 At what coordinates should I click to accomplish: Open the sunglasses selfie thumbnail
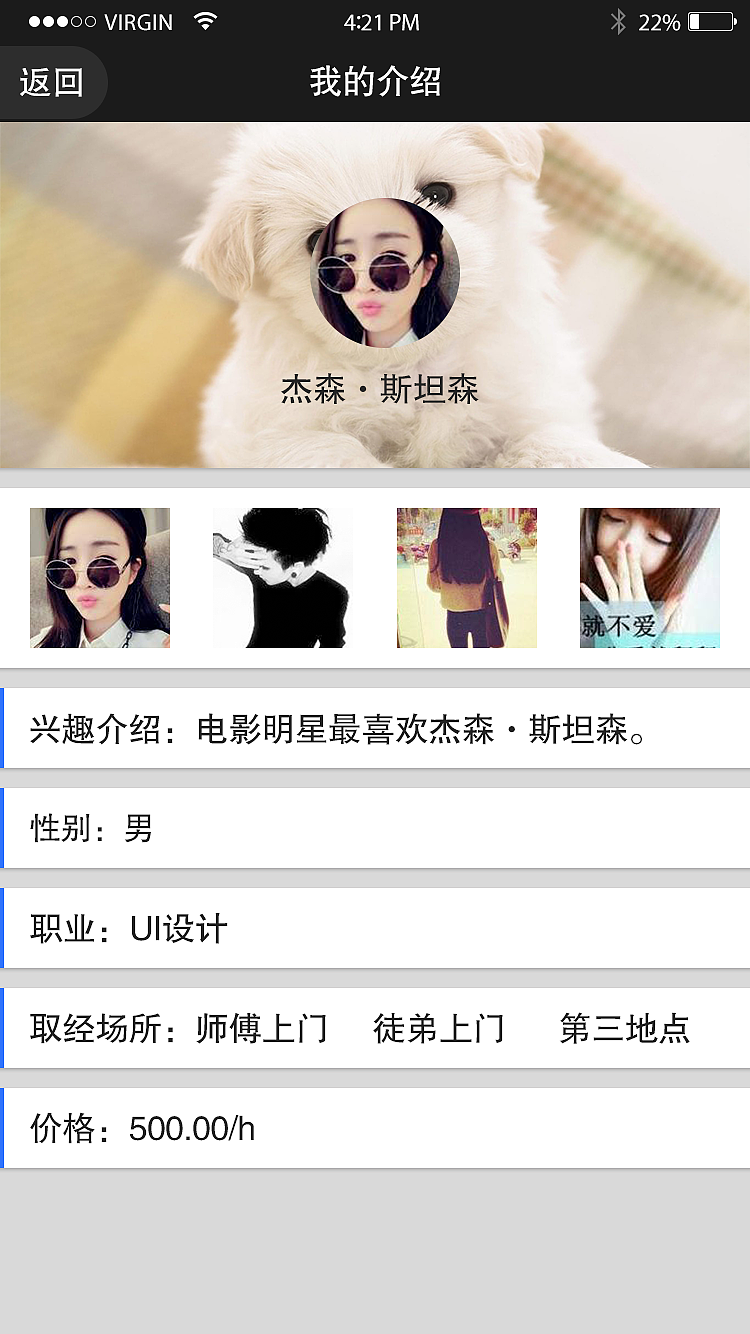(98, 578)
